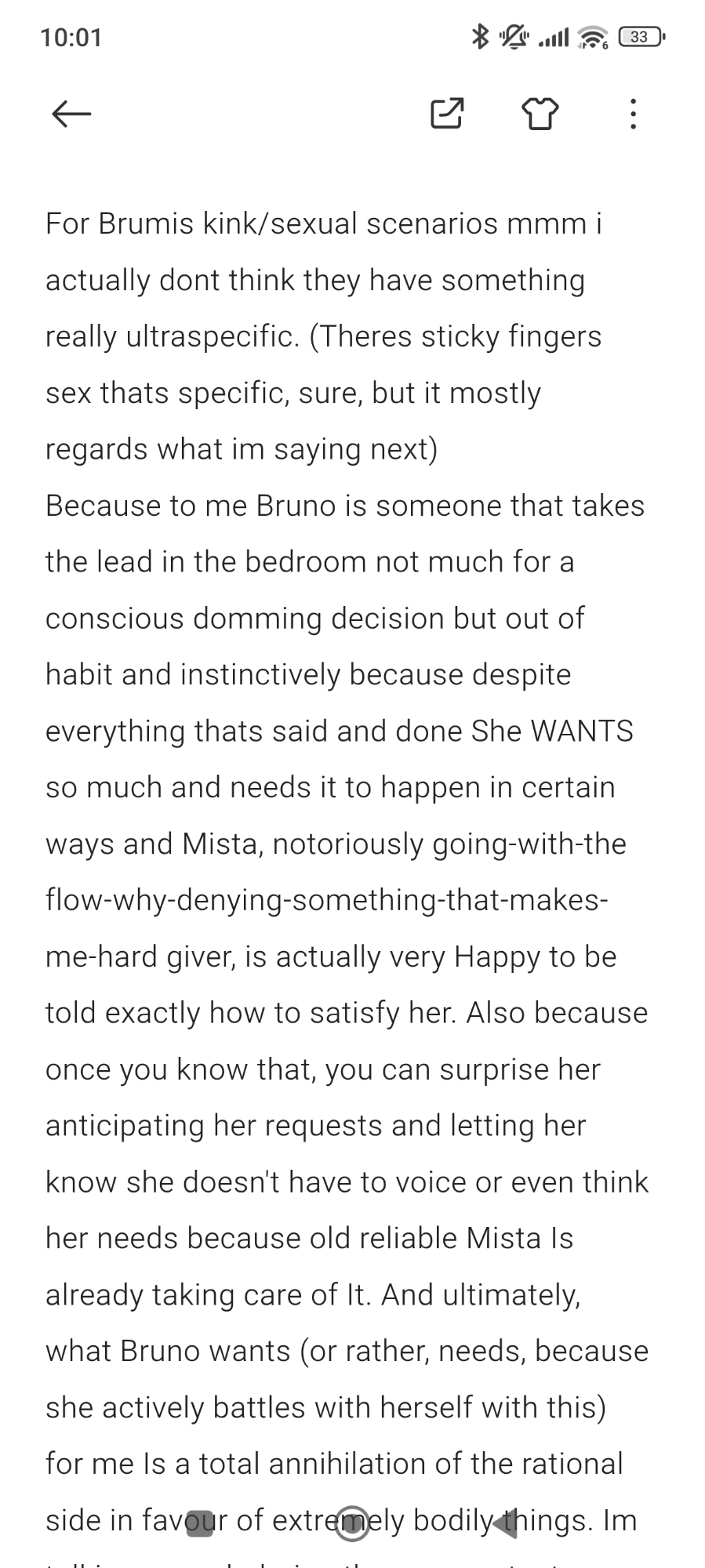Viewport: 705px width, 1568px height.
Task: Open the note in external window
Action: [447, 114]
